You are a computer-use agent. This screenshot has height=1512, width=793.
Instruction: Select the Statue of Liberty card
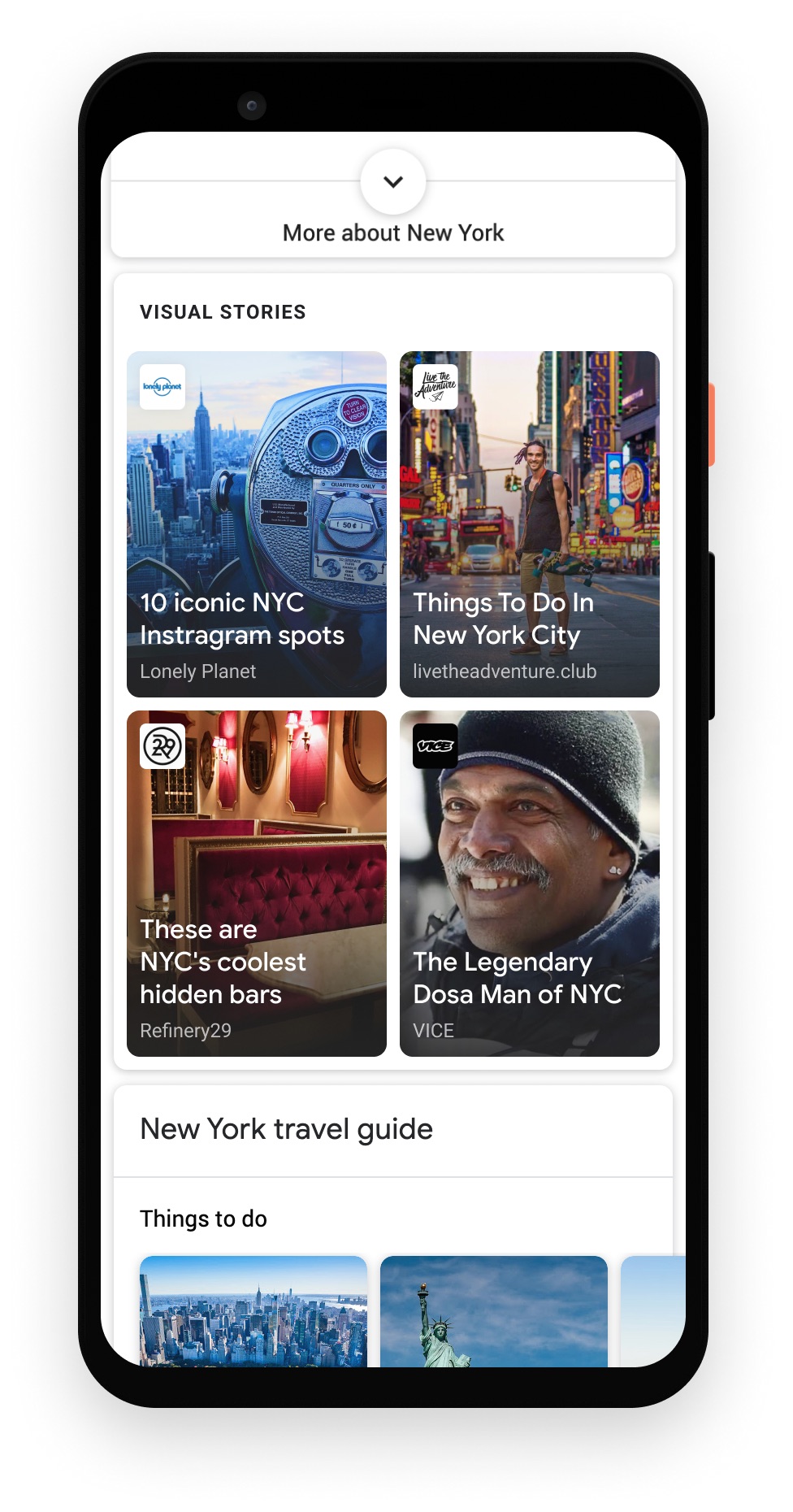click(494, 1310)
